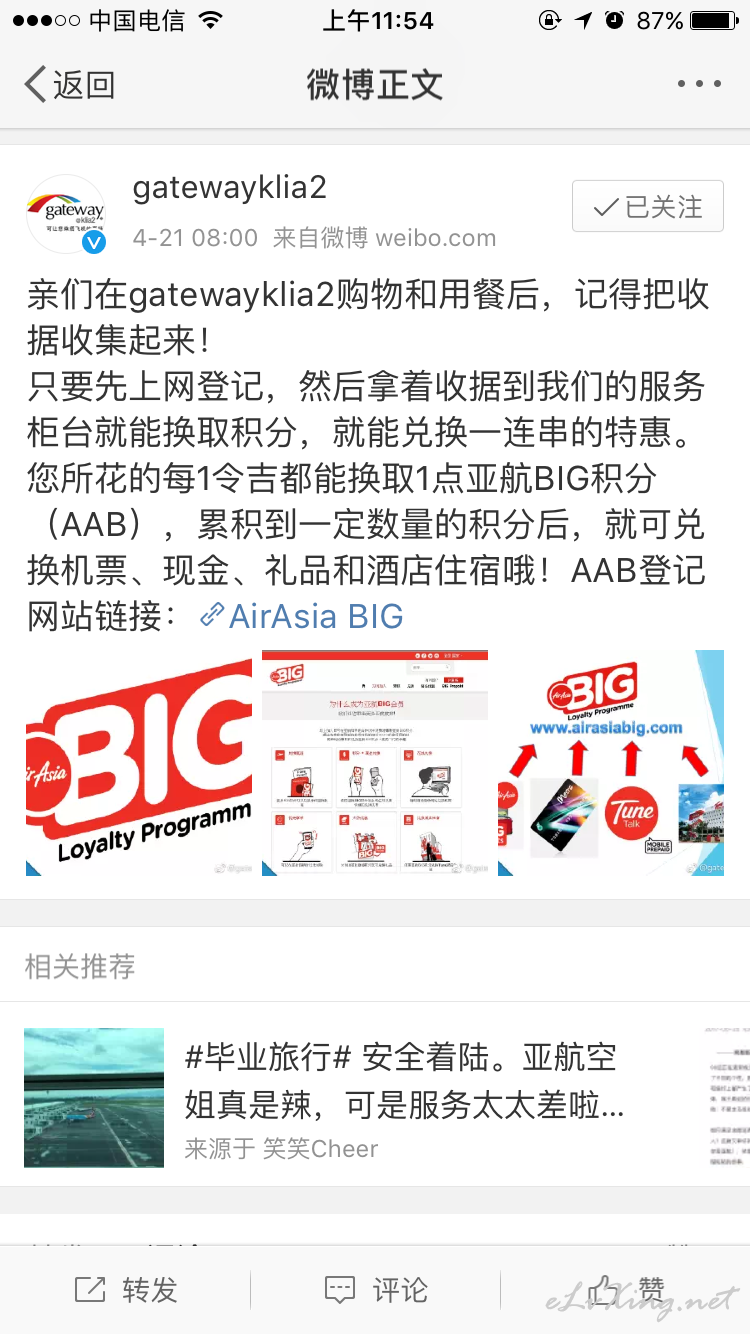Open the recommended post from 笑笑Cheer
Viewport: 750px width, 1334px height.
point(375,1096)
